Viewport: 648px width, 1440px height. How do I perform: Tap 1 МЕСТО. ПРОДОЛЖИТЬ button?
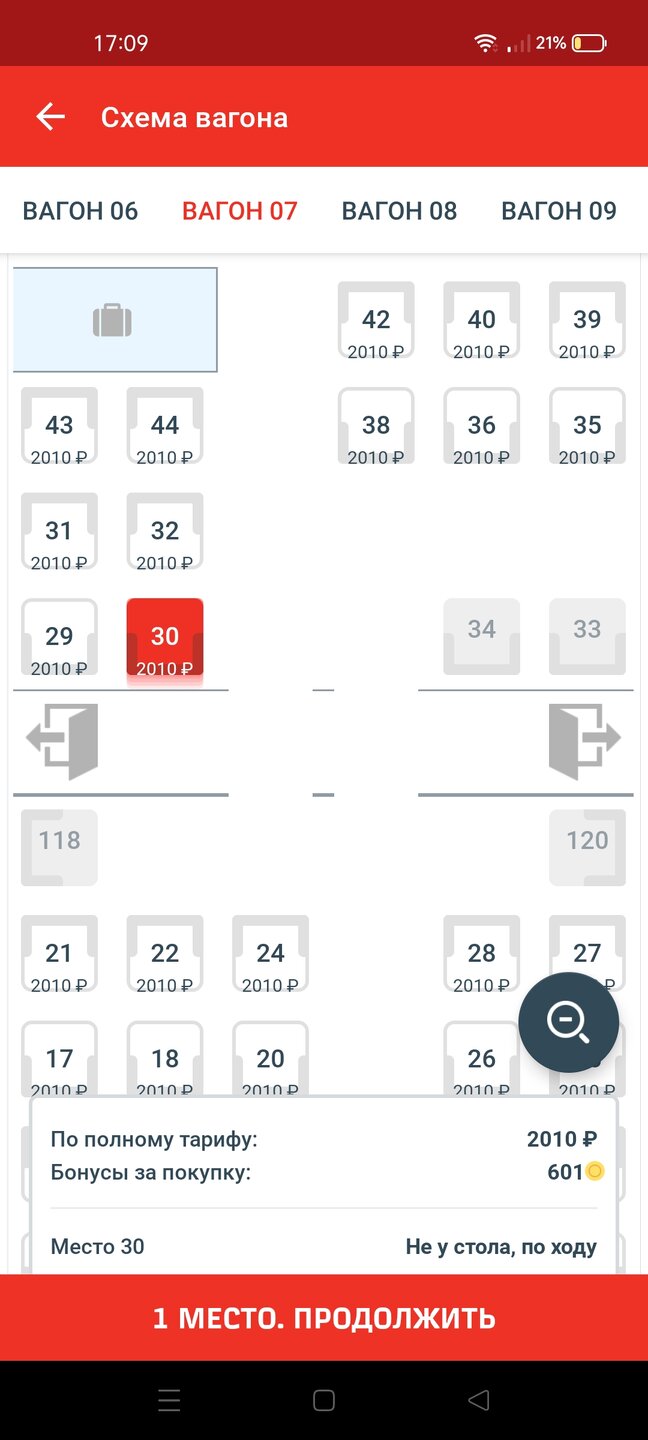pyautogui.click(x=324, y=1317)
